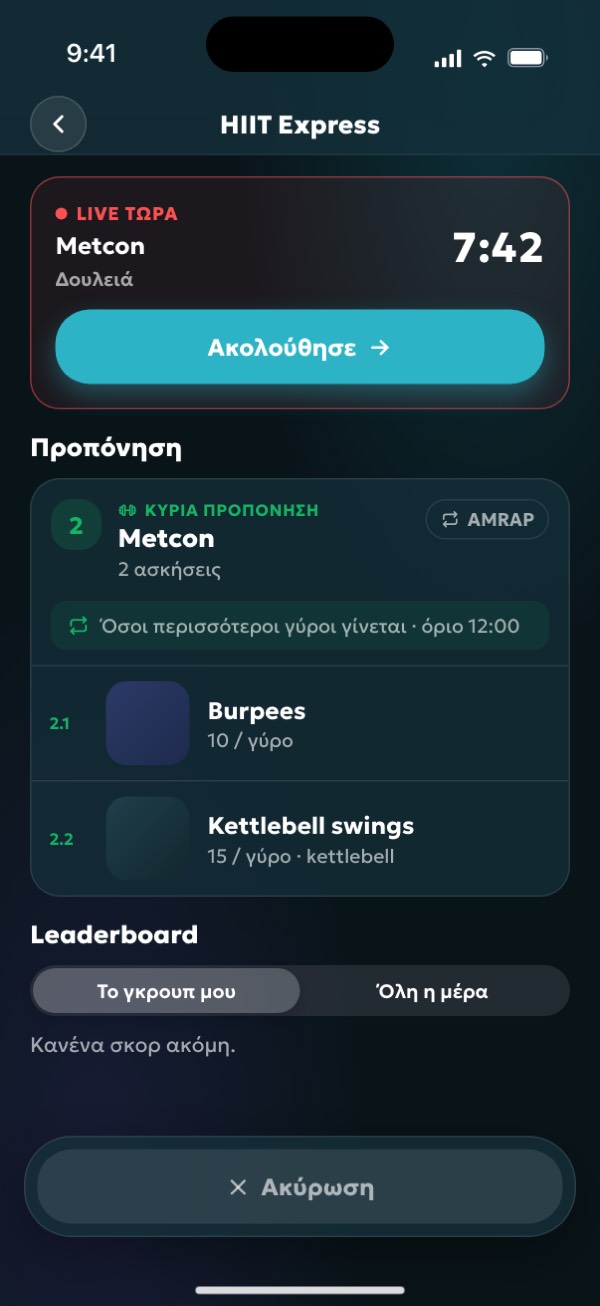
Task: Select the Το γκρουπ μου leaderboard tab
Action: [166, 991]
